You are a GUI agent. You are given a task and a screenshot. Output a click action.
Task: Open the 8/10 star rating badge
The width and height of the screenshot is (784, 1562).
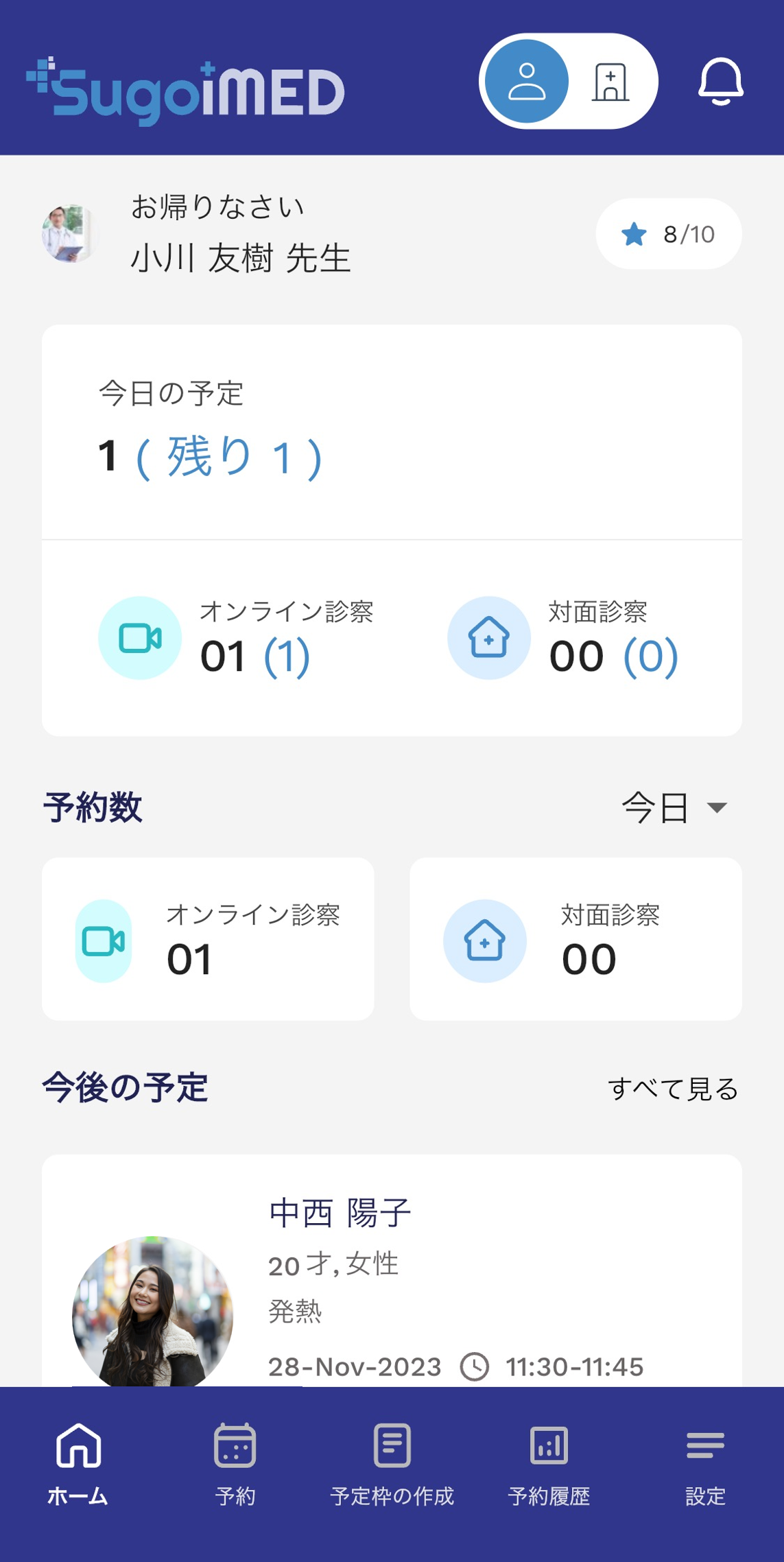pyautogui.click(x=668, y=234)
